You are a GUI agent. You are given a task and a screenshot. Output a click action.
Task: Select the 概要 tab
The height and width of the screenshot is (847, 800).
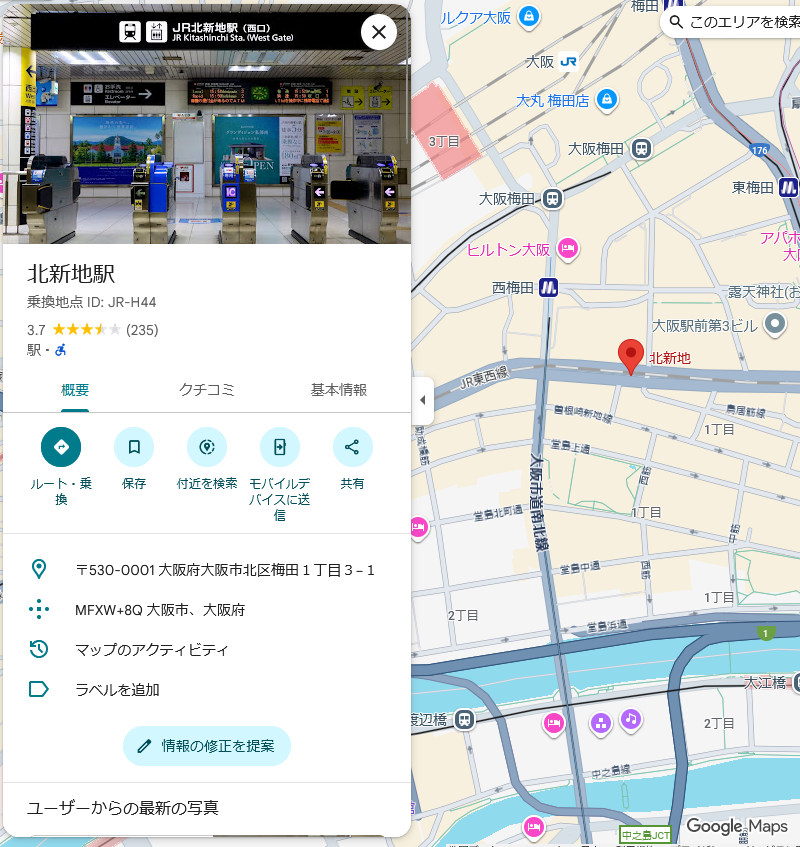click(x=75, y=390)
